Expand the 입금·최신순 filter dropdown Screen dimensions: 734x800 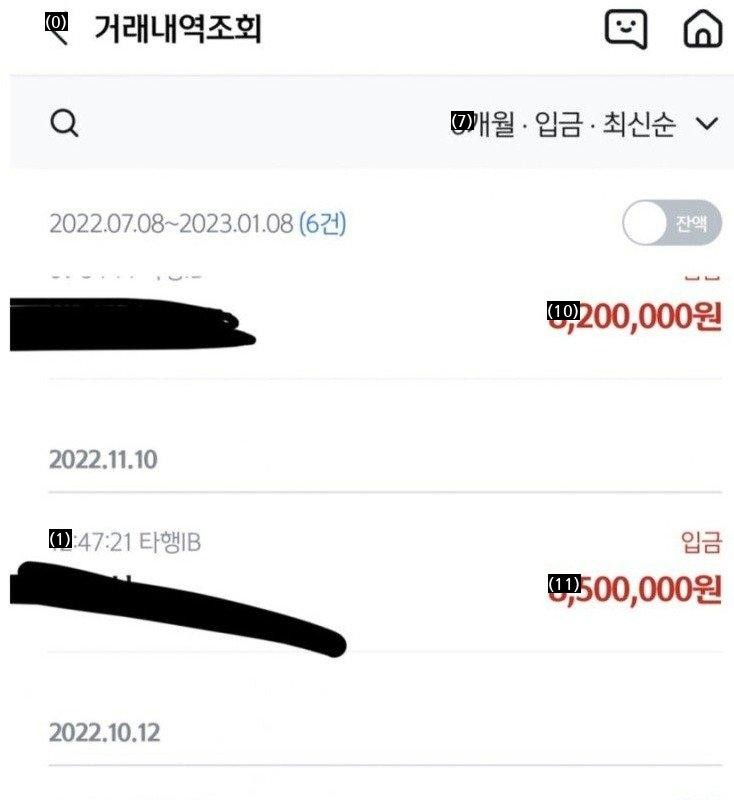click(x=707, y=124)
